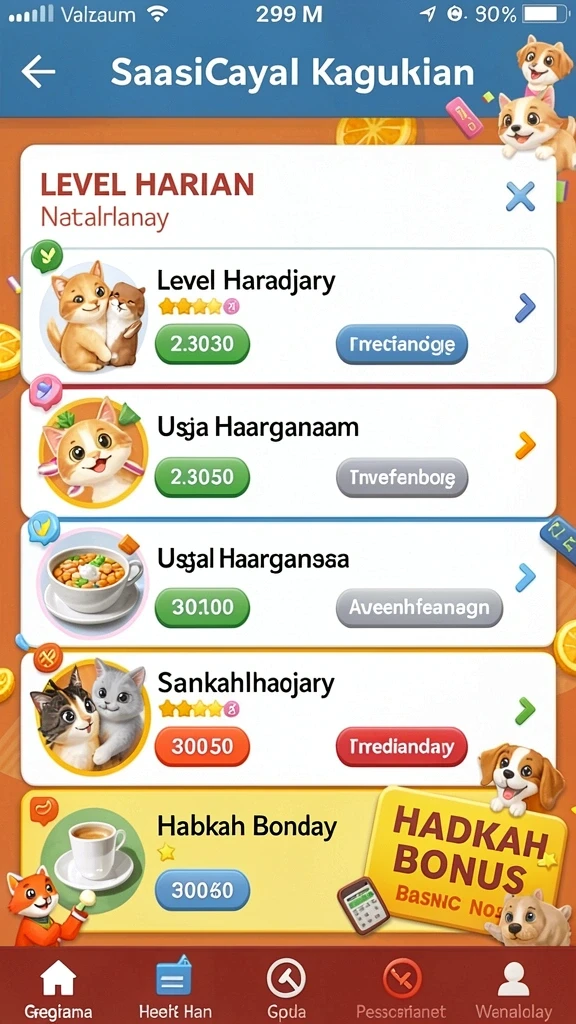Screen dimensions: 576x1024
Task: Tap the grey Tnvefenbore button
Action: (402, 477)
